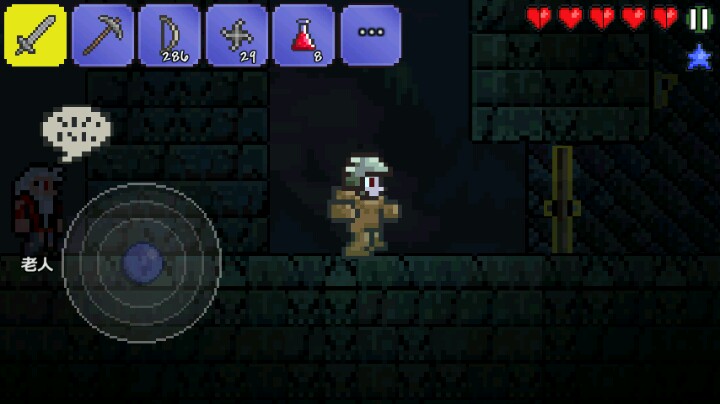This screenshot has width=720, height=404.
Task: Tap the blue mana star
Action: [698, 58]
